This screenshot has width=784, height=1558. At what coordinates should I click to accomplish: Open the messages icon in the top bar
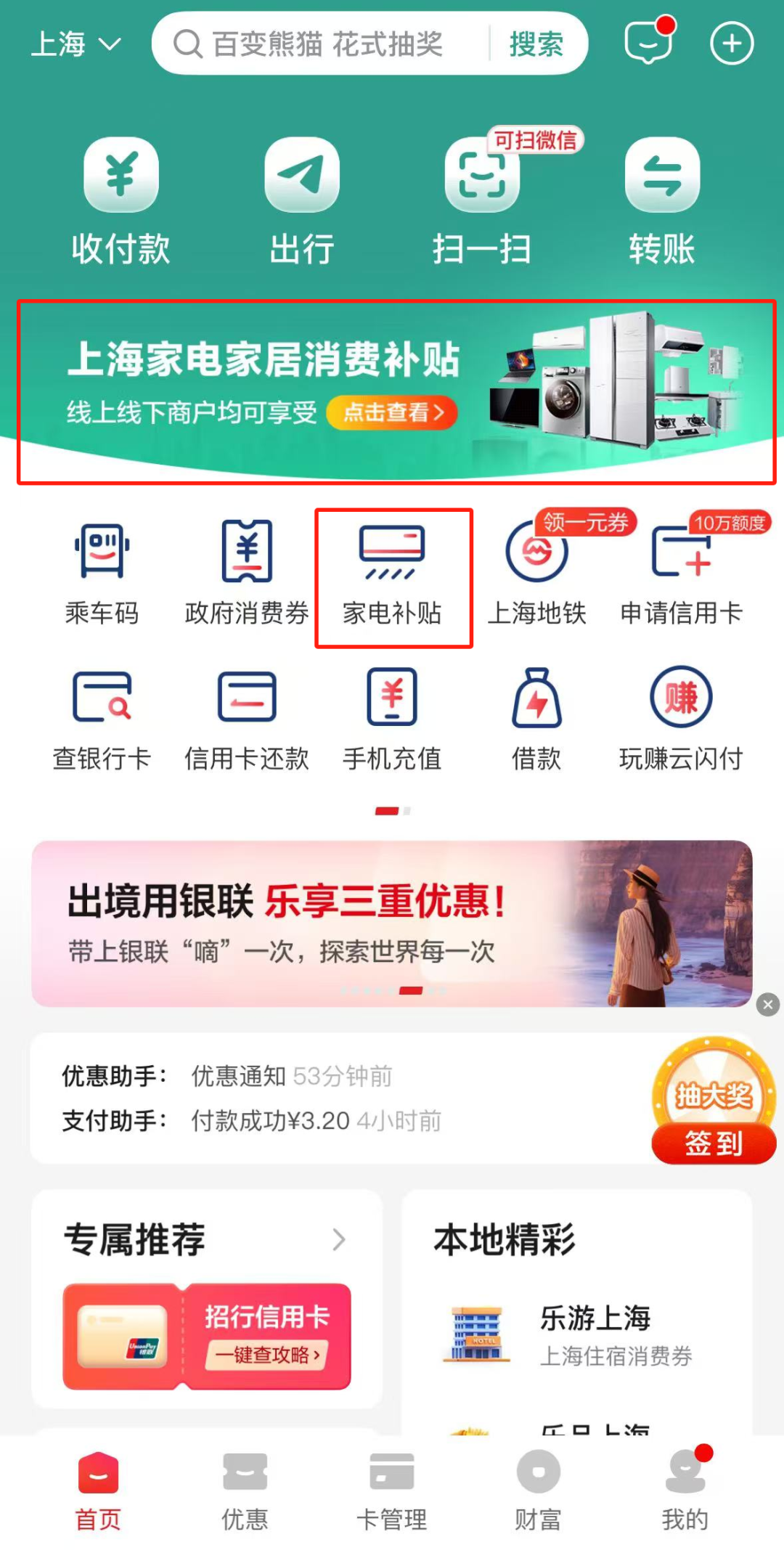[648, 43]
